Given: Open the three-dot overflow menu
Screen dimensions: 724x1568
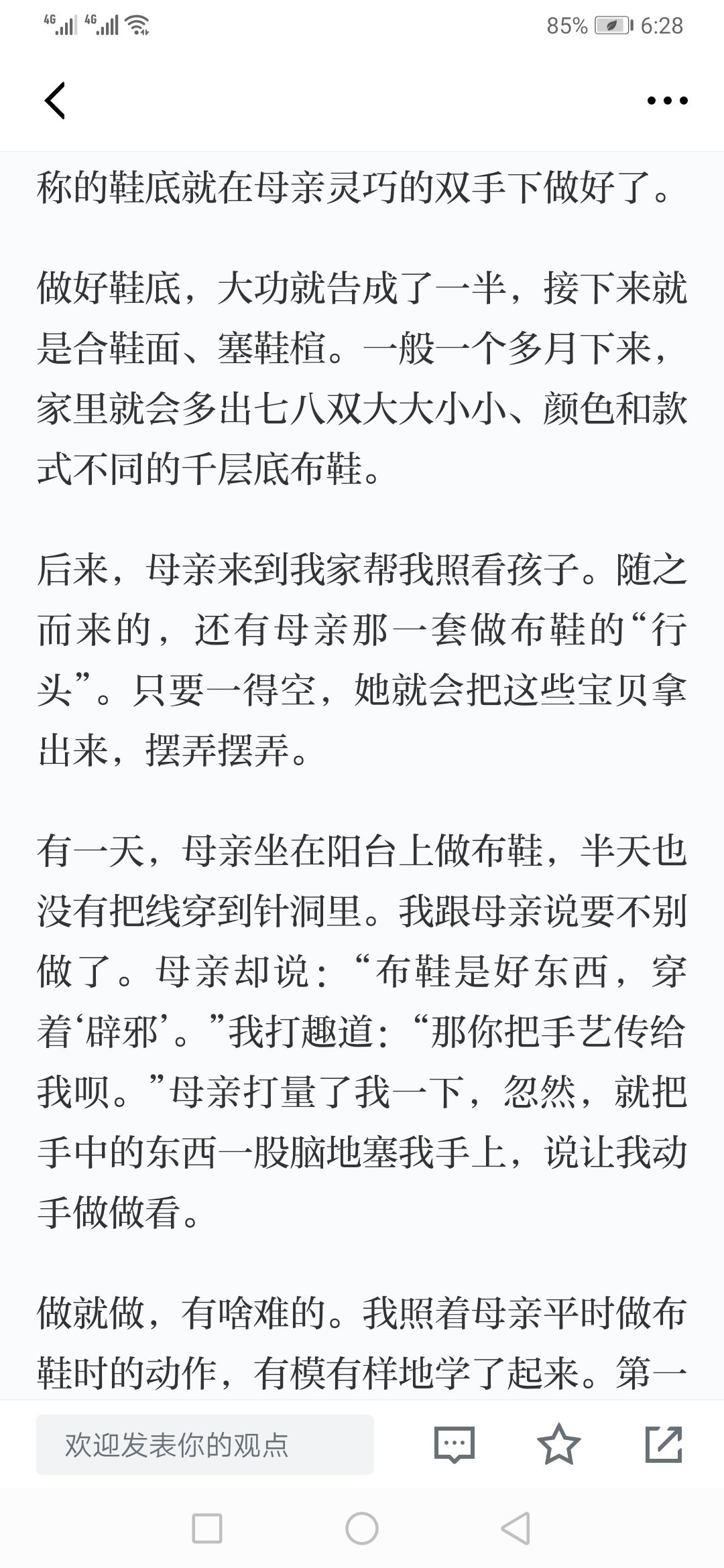Looking at the screenshot, I should click(667, 101).
